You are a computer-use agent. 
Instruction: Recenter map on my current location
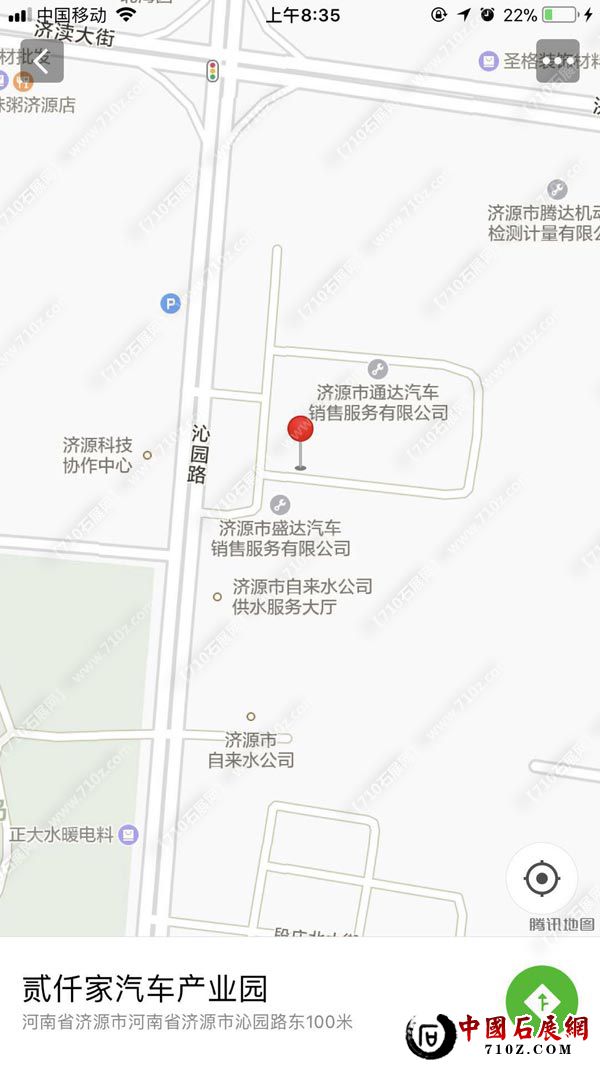pos(542,879)
